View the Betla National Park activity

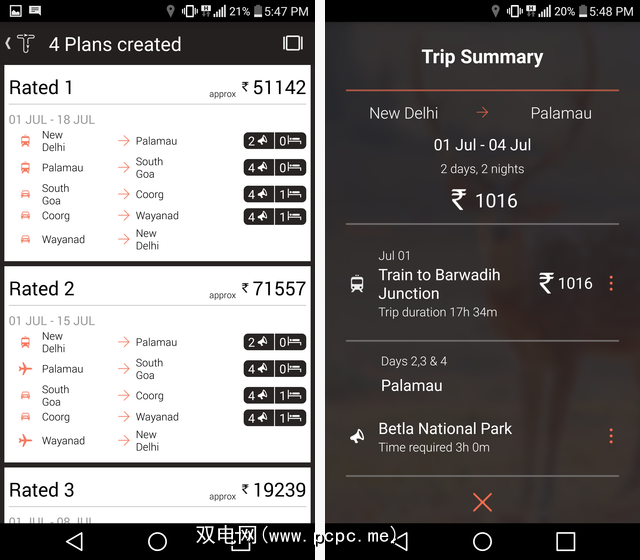445,436
